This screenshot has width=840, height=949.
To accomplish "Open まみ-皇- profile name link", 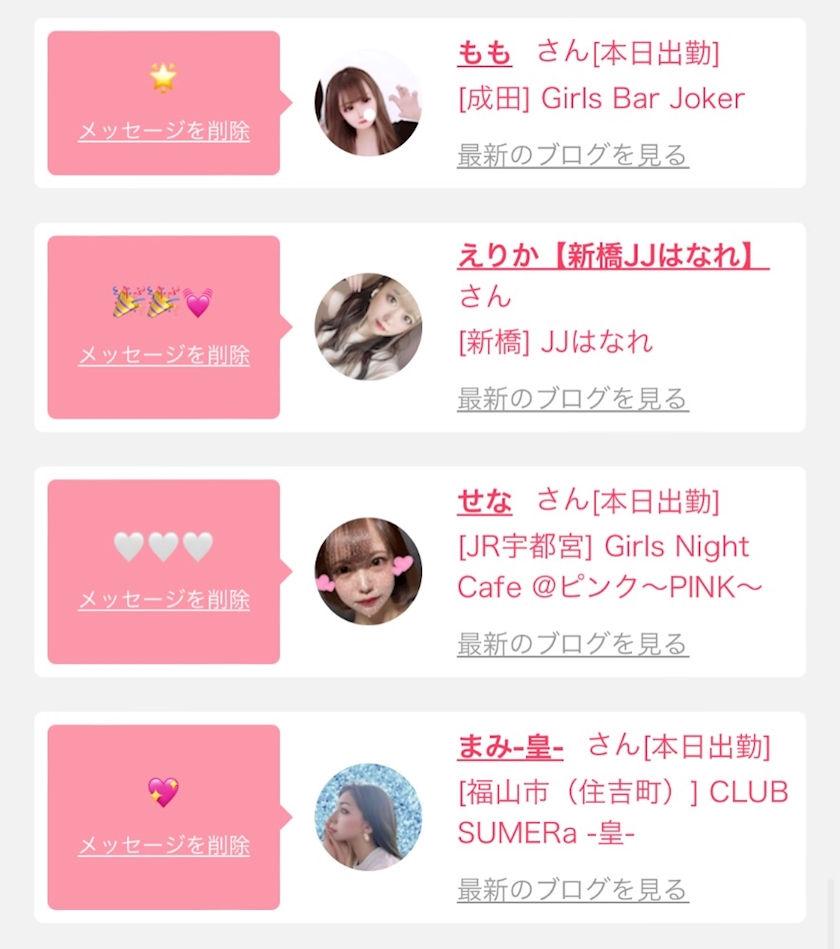I will click(x=510, y=746).
